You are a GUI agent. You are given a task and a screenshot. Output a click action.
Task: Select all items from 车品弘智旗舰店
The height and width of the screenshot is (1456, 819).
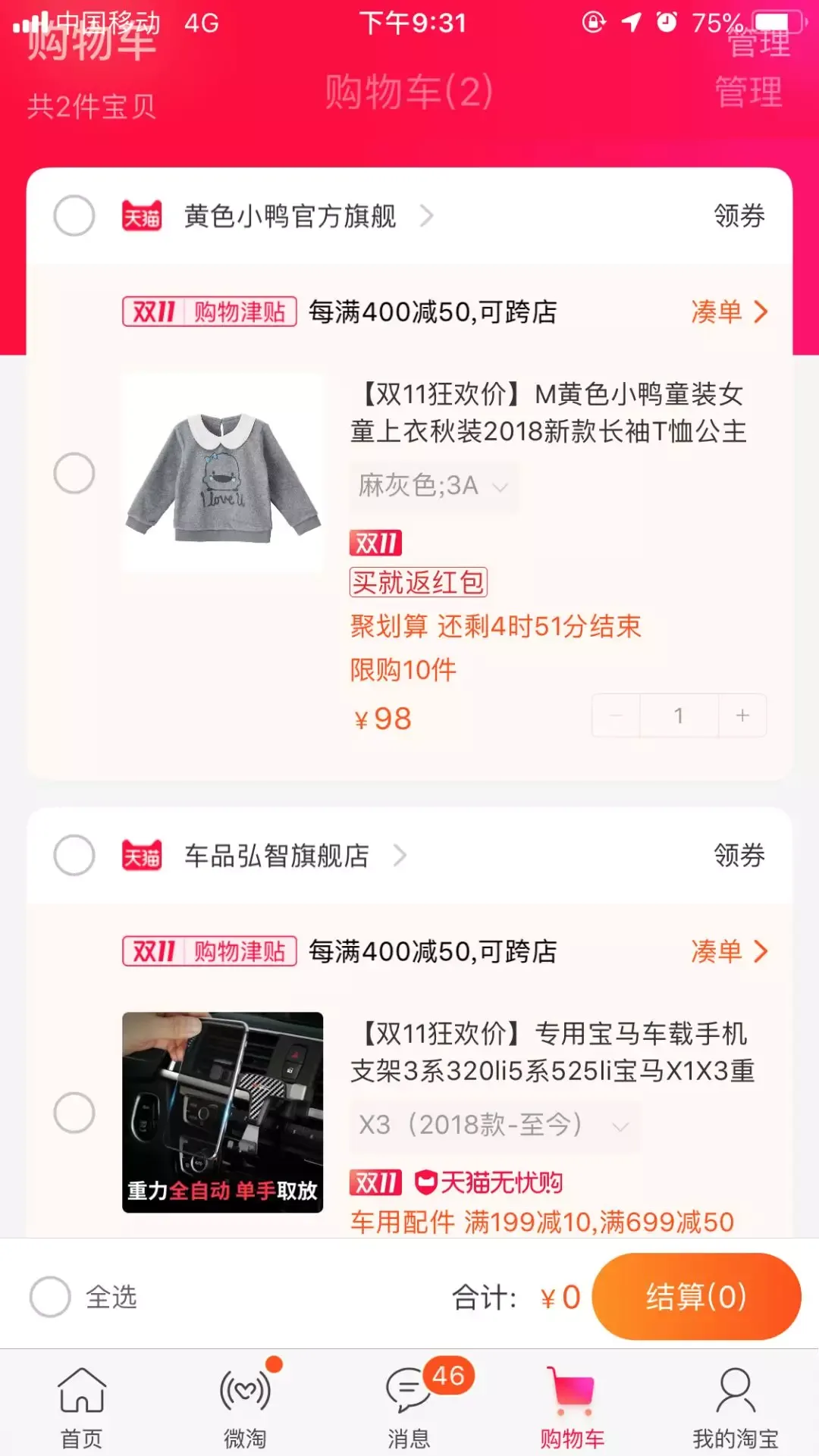74,856
